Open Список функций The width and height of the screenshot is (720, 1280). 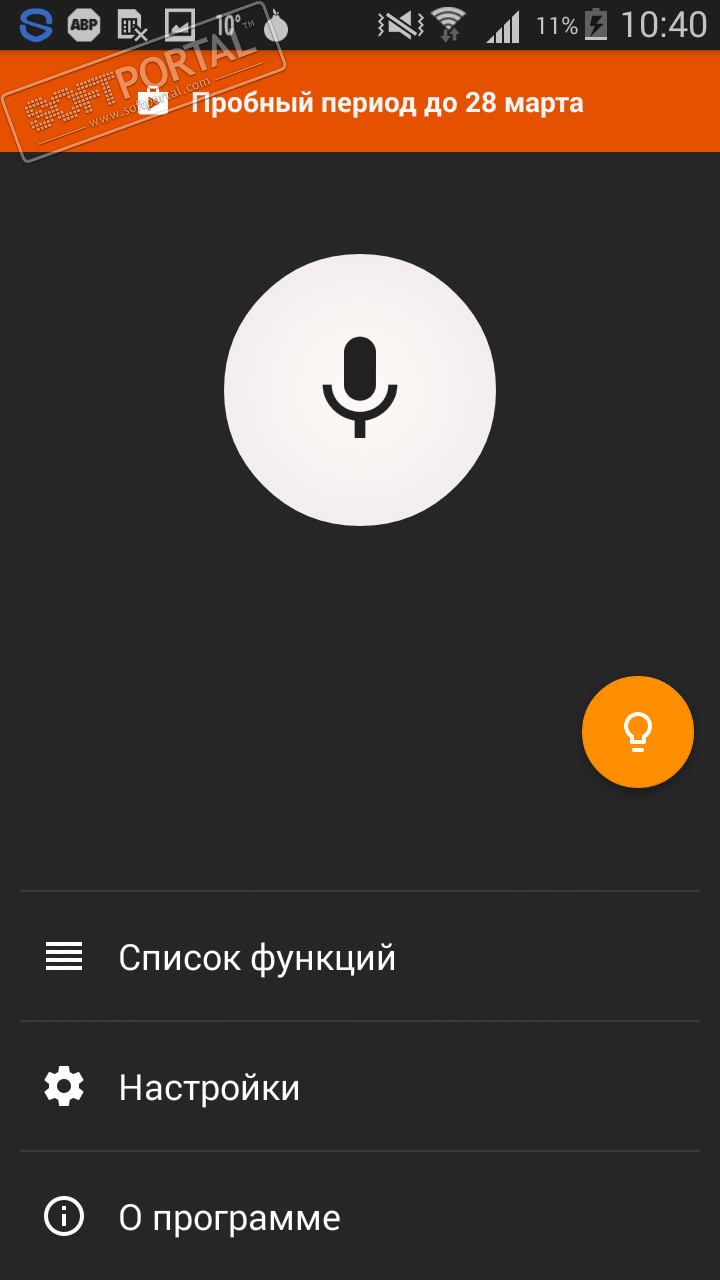[x=257, y=957]
